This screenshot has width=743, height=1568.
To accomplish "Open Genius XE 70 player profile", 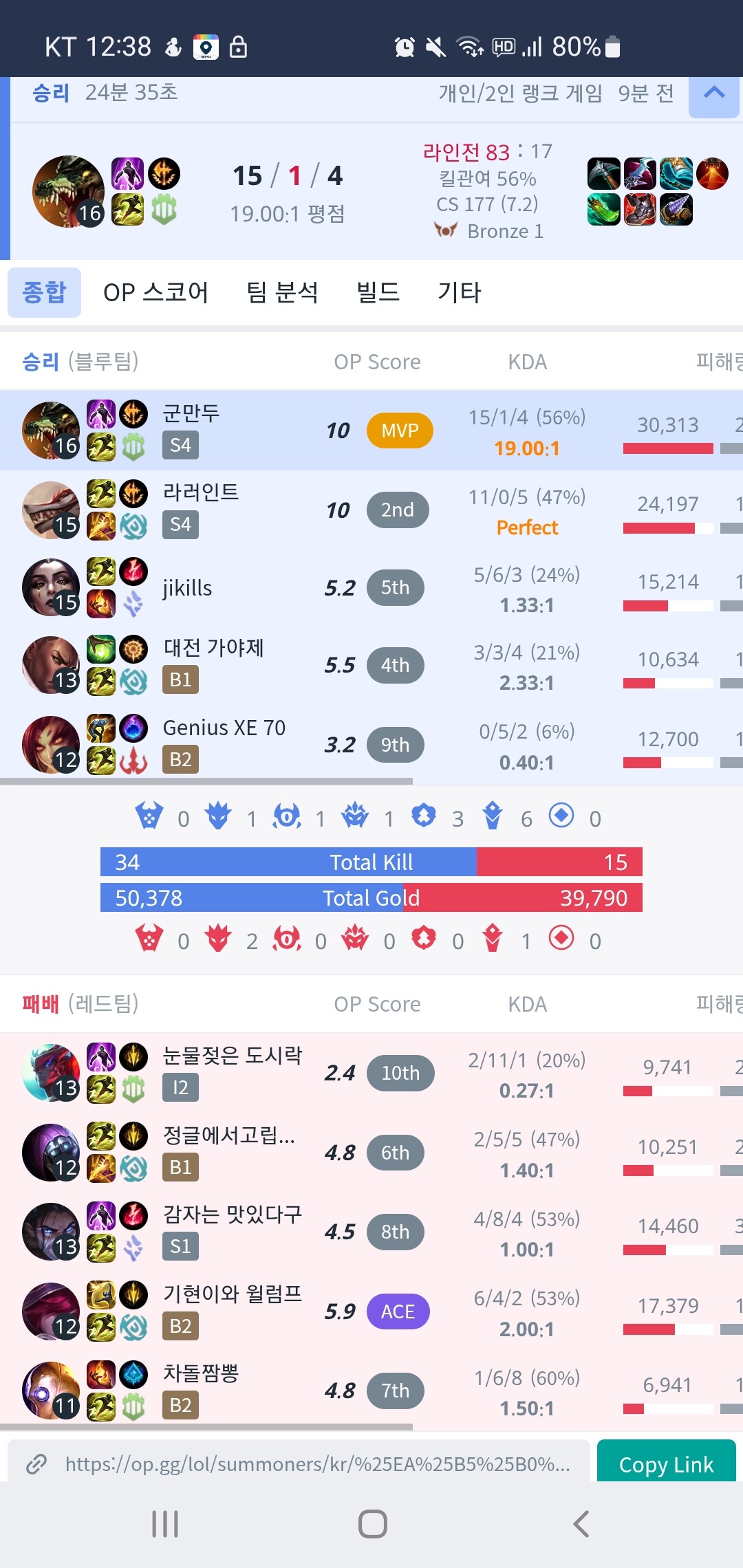I will coord(224,728).
